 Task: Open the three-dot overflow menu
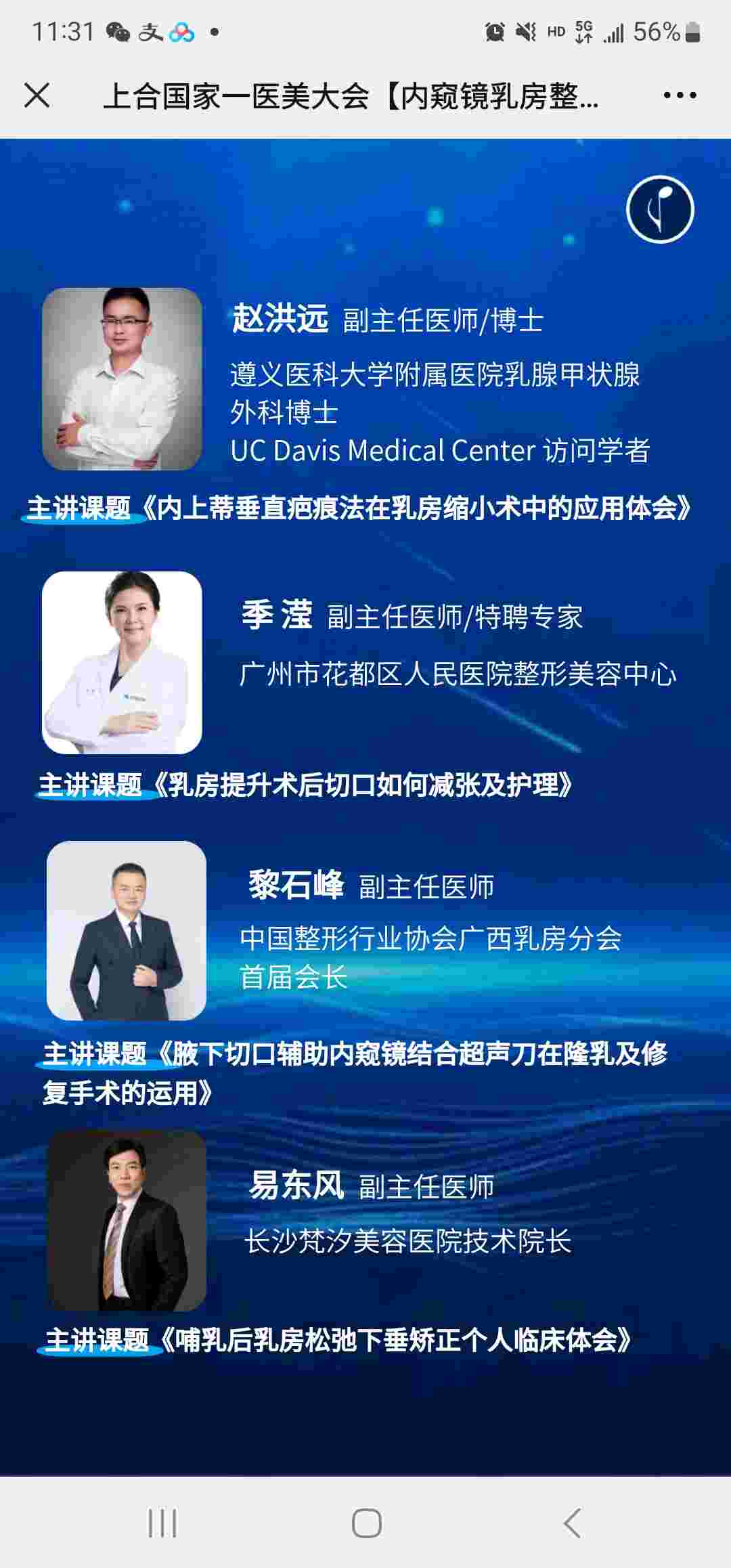tap(680, 95)
